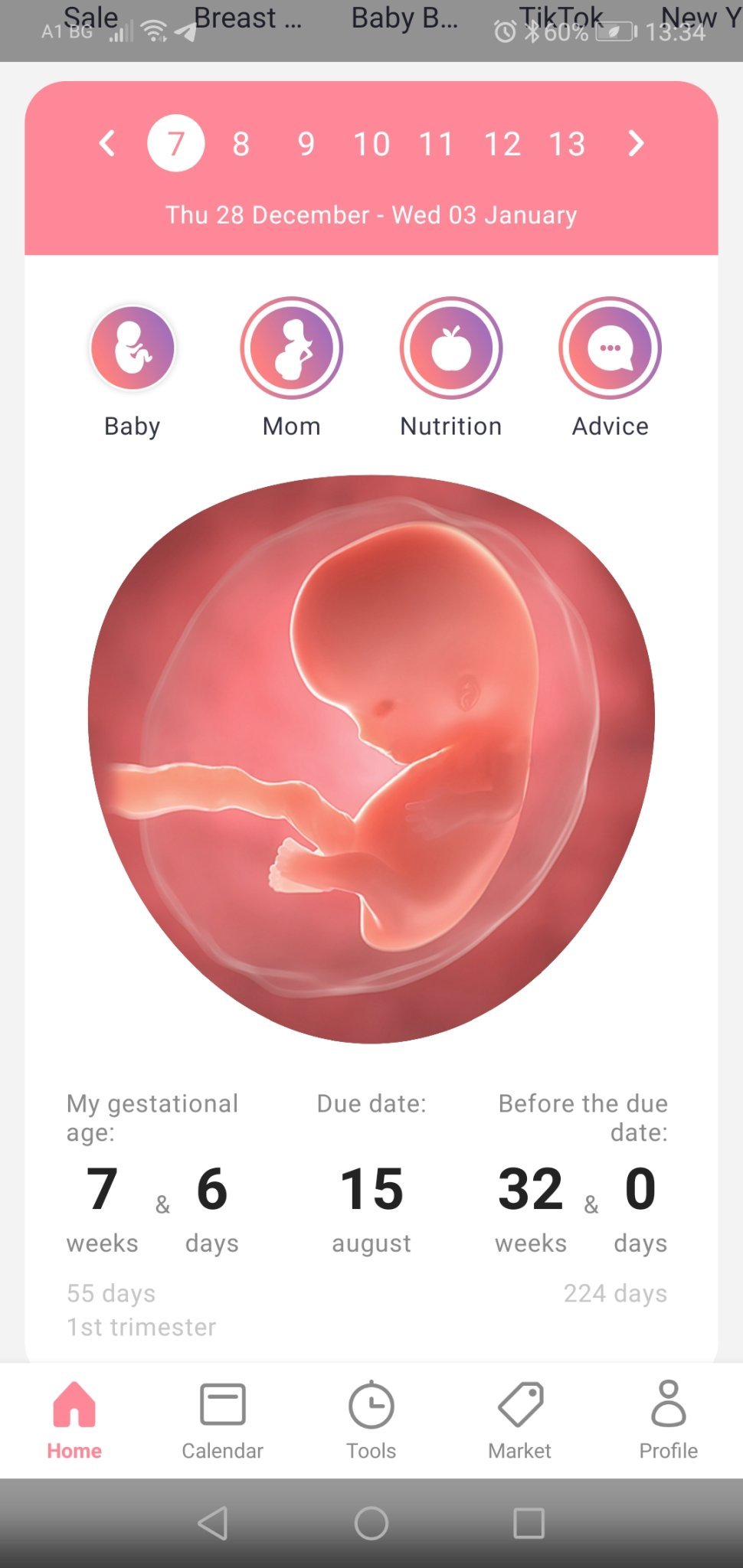Image resolution: width=743 pixels, height=1568 pixels.
Task: Tap the Home tab
Action: pos(74,1420)
